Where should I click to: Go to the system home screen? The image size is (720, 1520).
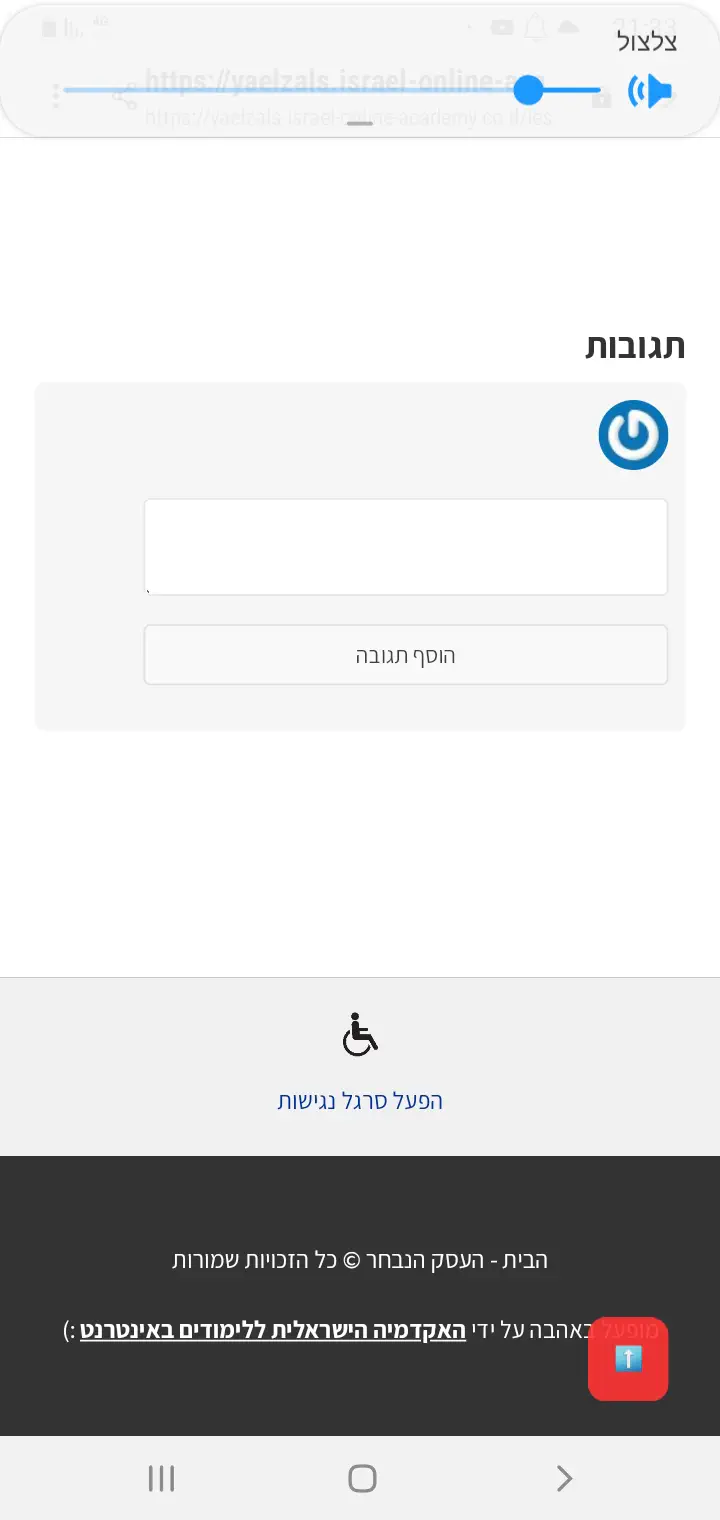(x=362, y=1478)
